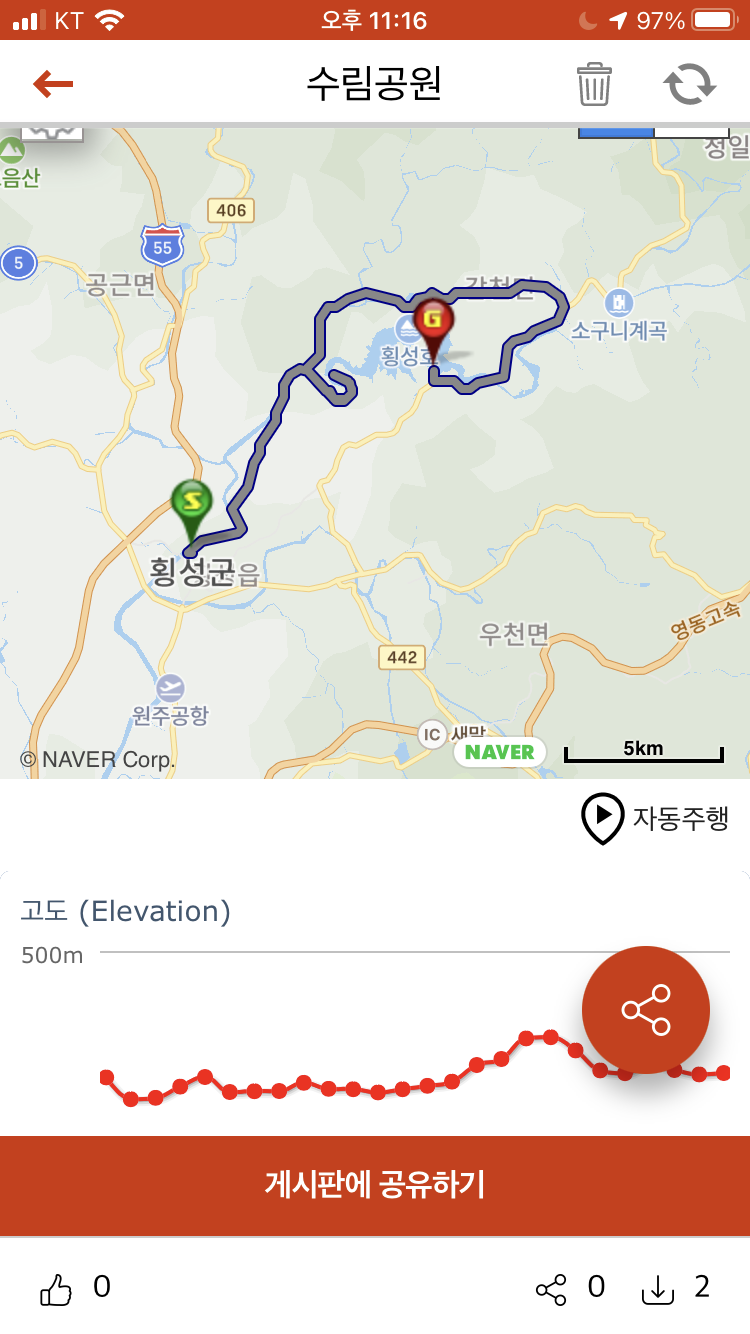The width and height of the screenshot is (750, 1334).
Task: Tap the red G goal marker
Action: pos(433,322)
